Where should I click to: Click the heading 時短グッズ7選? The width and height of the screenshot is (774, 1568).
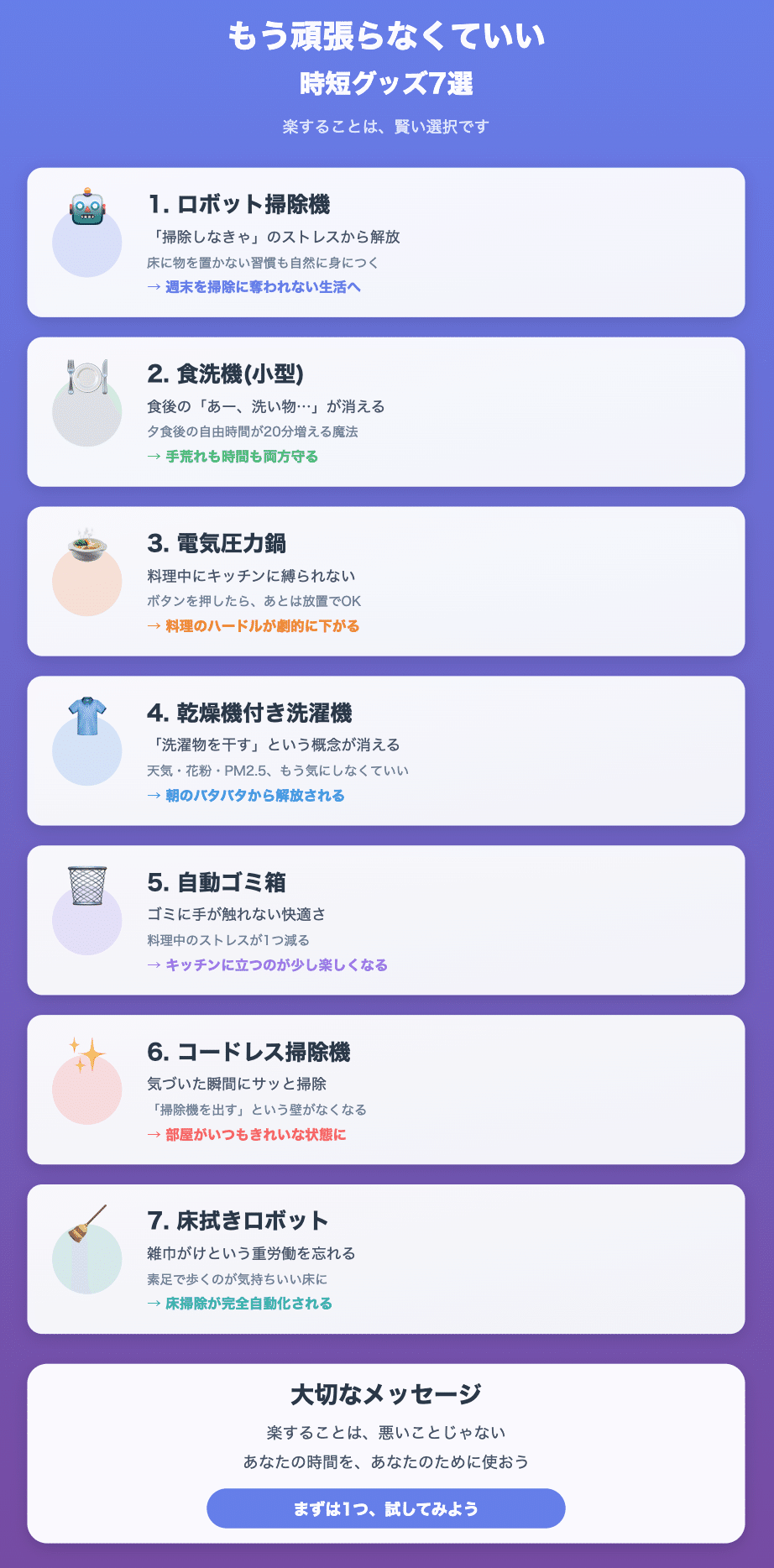pos(386,83)
